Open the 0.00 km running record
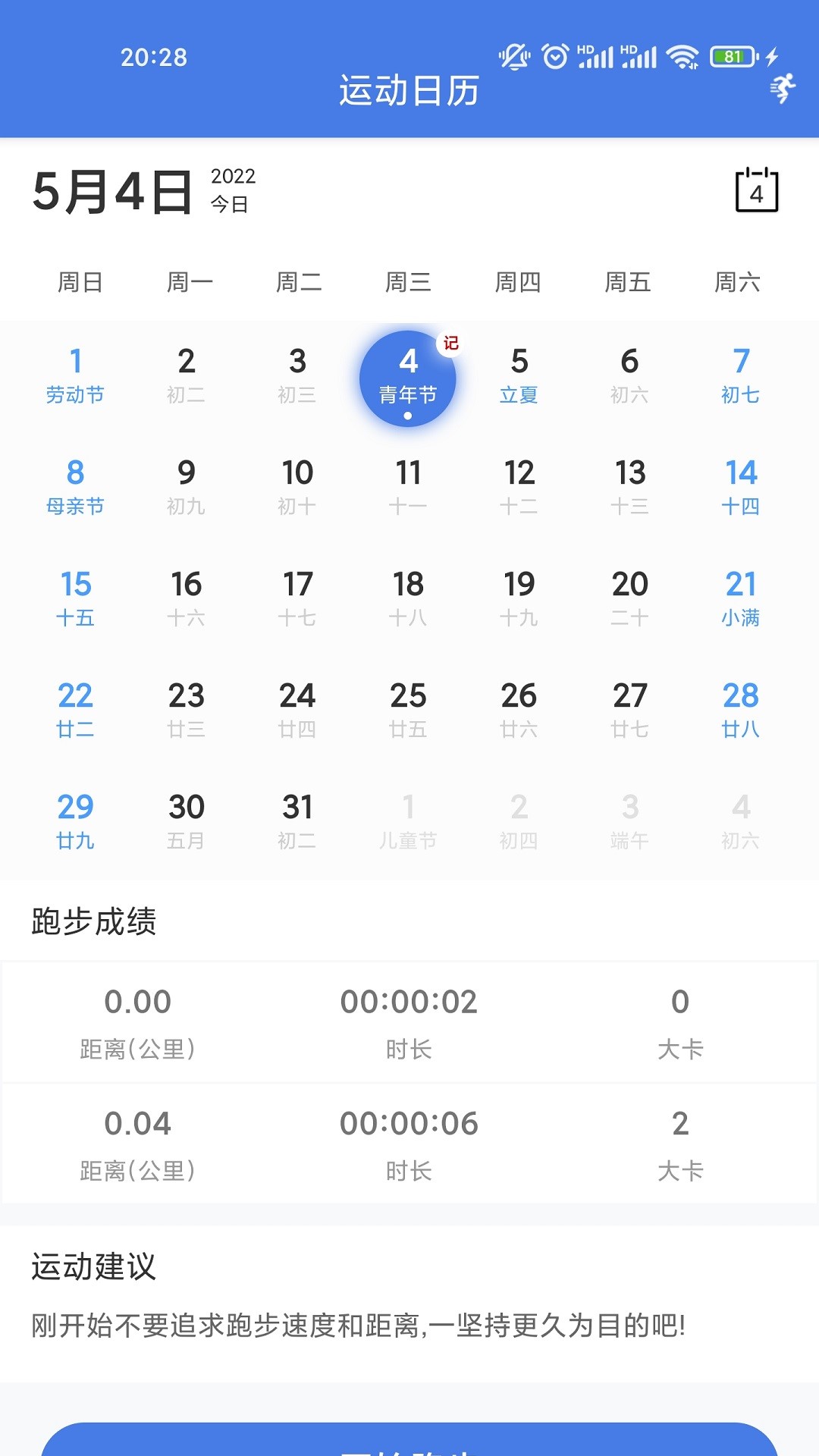 point(409,1022)
